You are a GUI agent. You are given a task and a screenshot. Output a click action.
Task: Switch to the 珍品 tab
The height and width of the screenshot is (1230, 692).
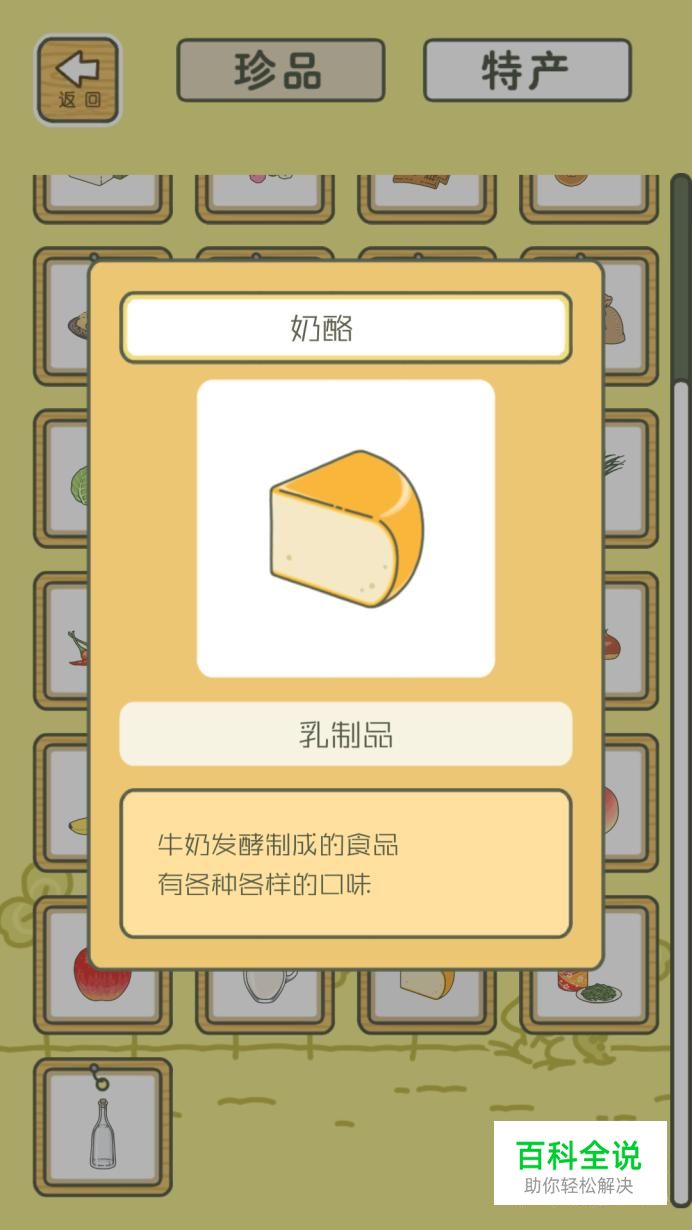[281, 70]
